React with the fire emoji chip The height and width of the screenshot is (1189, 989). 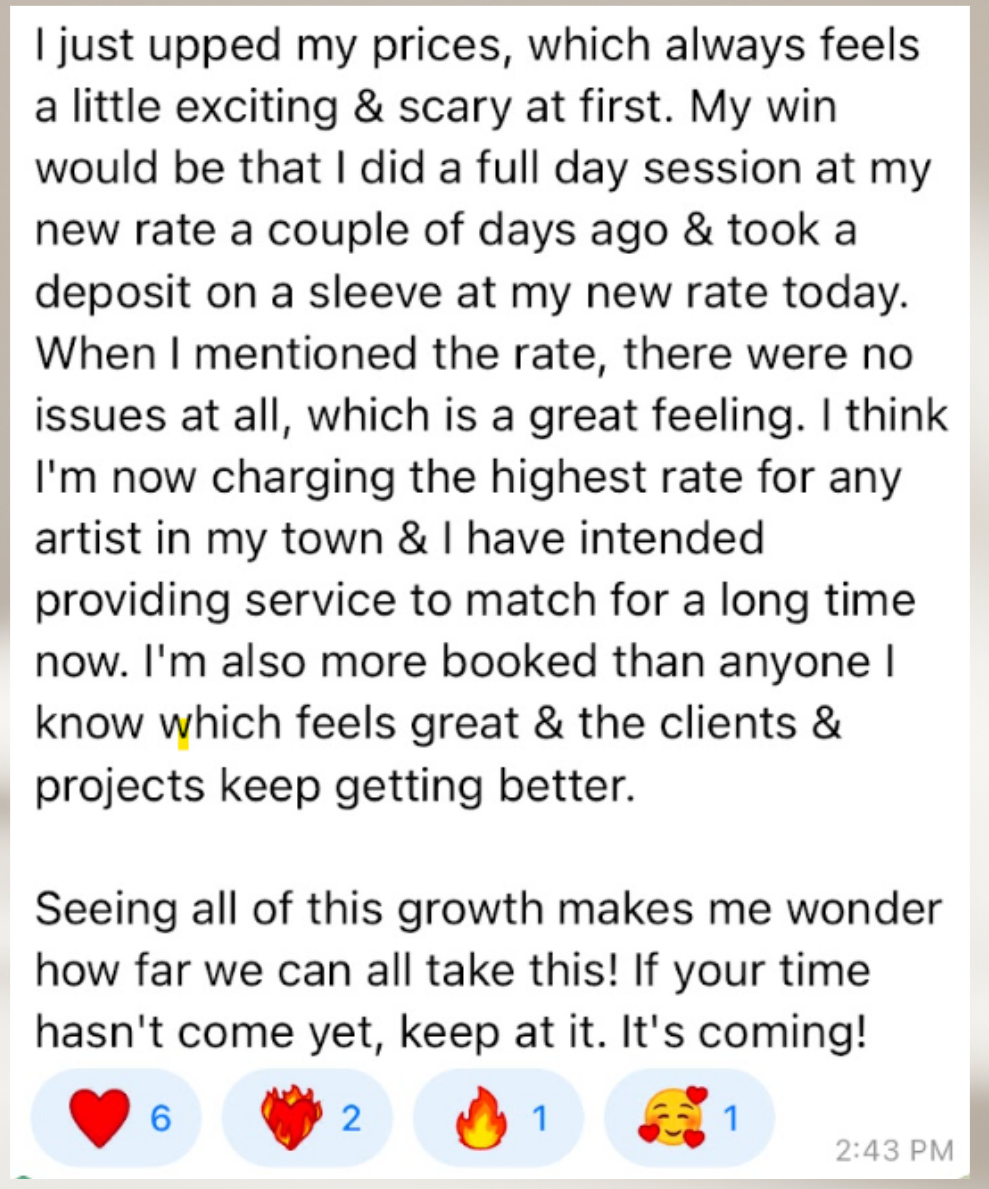(x=498, y=1119)
